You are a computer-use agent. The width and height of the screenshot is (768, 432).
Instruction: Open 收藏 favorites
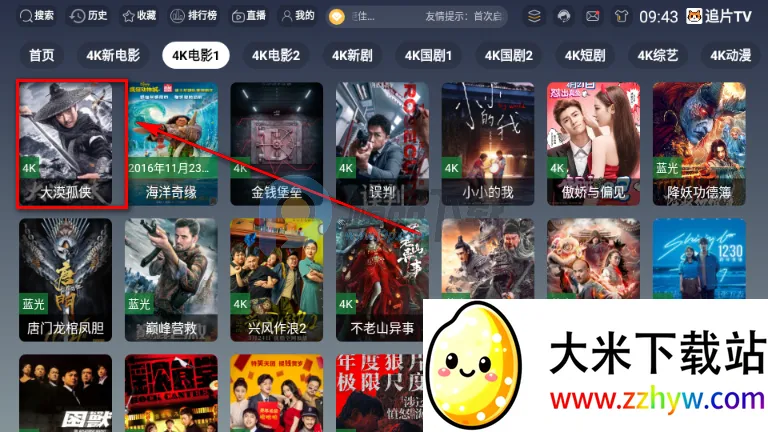138,16
